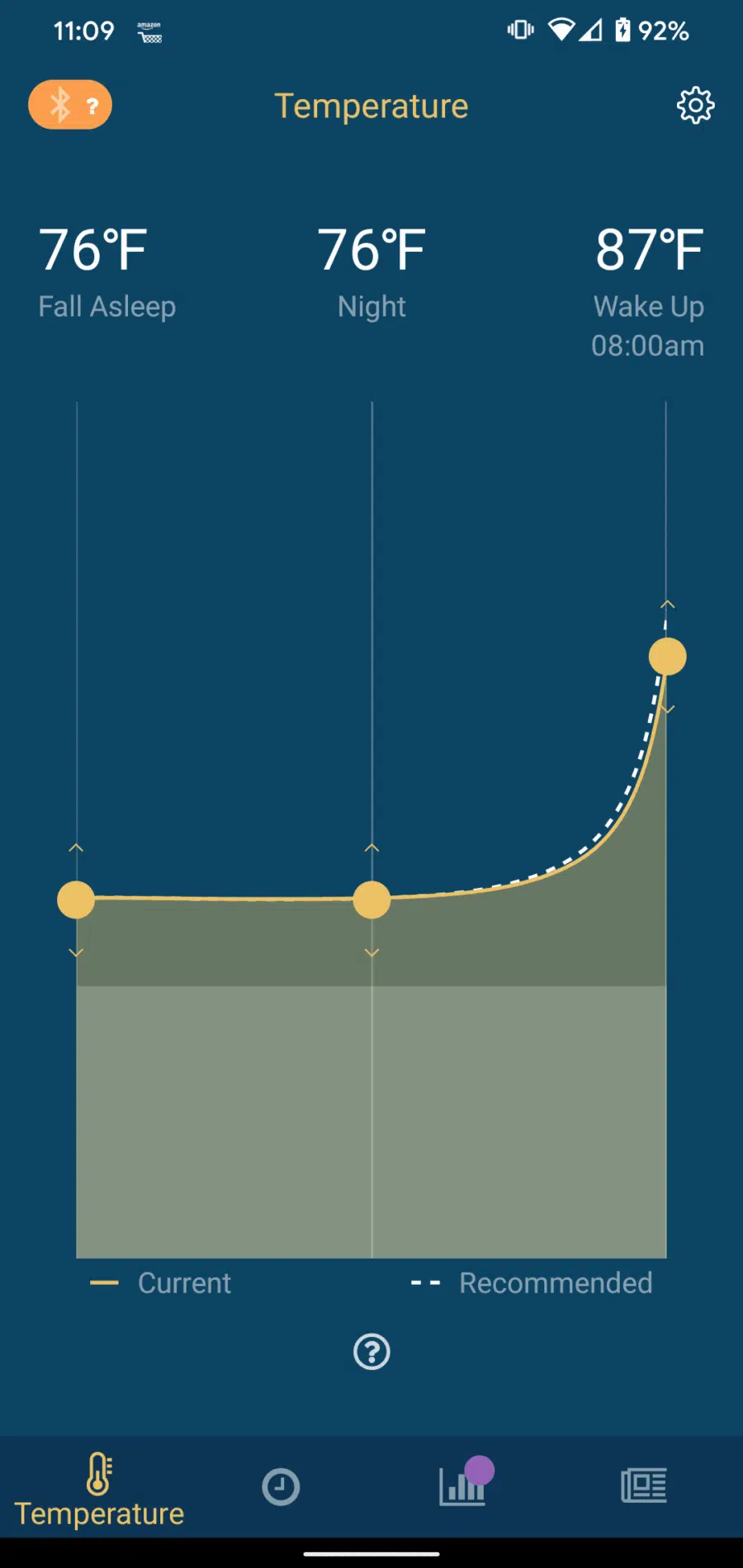Open the settings gear
Image resolution: width=743 pixels, height=1568 pixels.
coord(695,105)
